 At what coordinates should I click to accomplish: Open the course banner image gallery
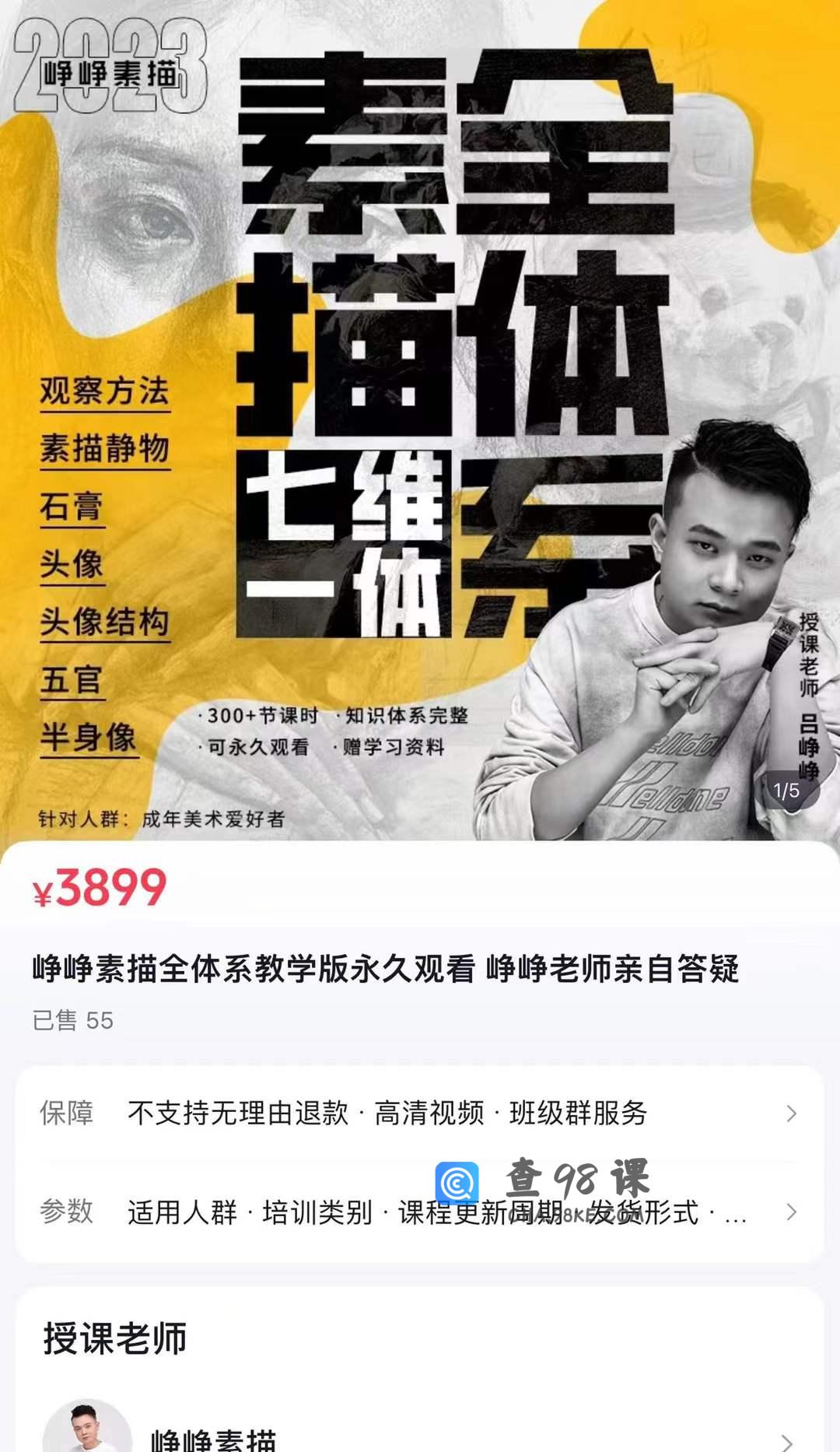click(420, 420)
